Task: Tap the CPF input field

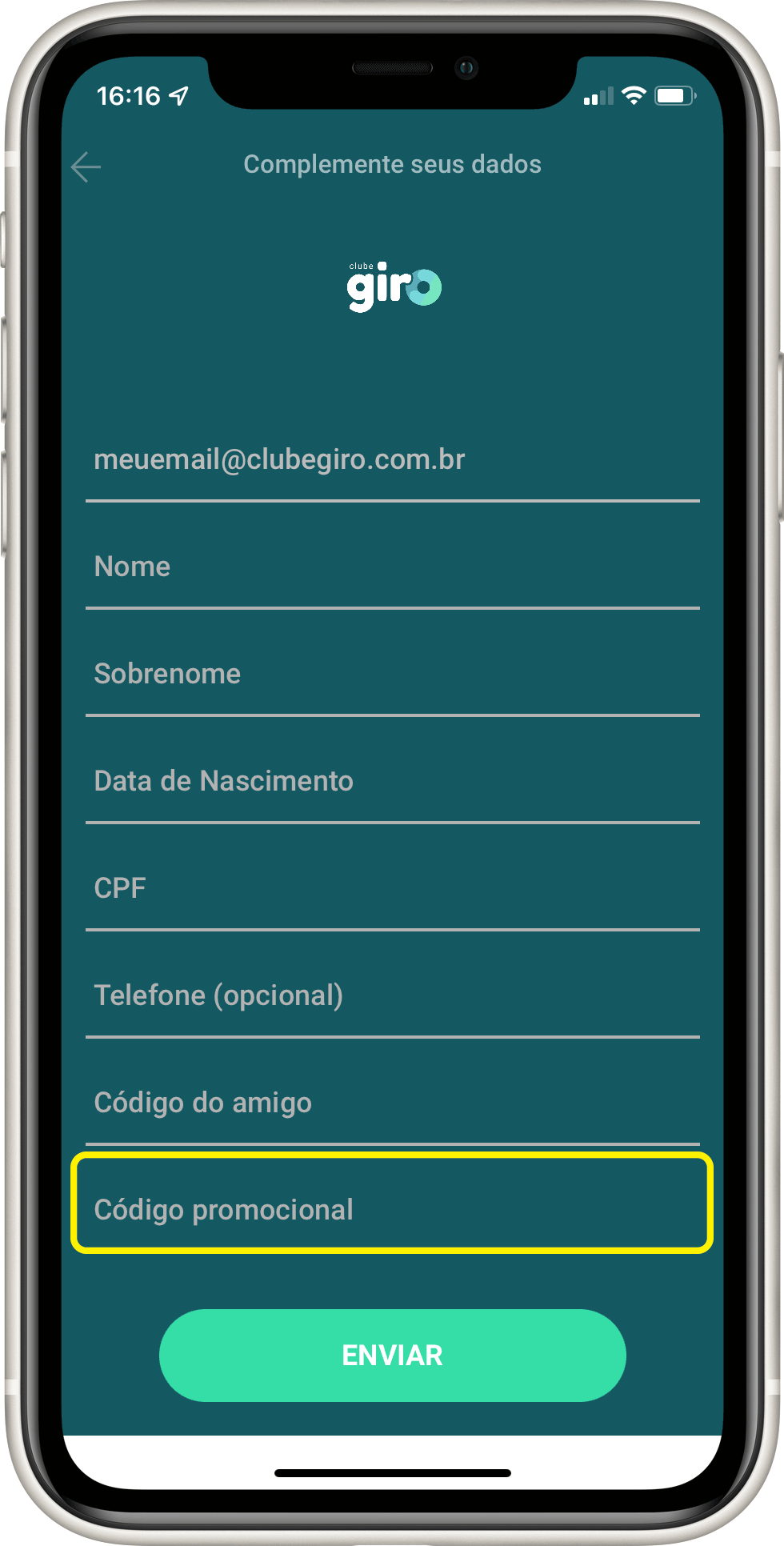Action: pos(392,889)
